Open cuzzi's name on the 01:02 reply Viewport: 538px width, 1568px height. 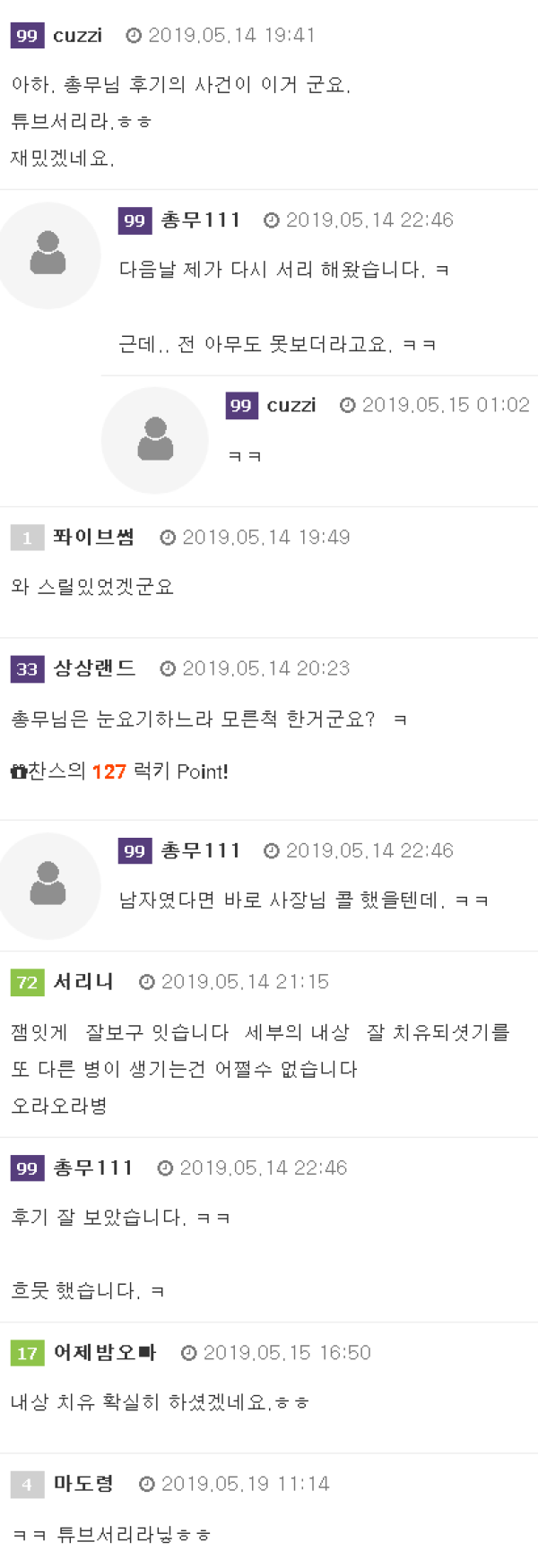[291, 405]
